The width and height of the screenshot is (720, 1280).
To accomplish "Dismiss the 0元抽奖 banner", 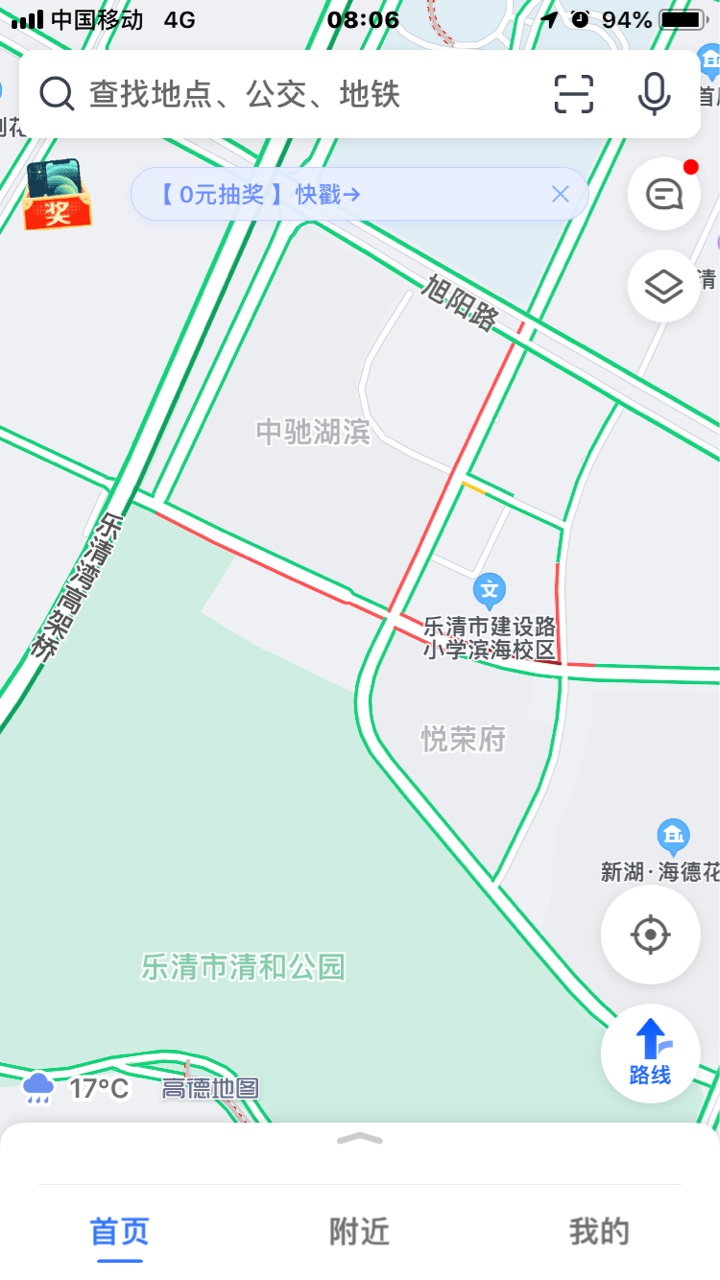I will pos(560,194).
